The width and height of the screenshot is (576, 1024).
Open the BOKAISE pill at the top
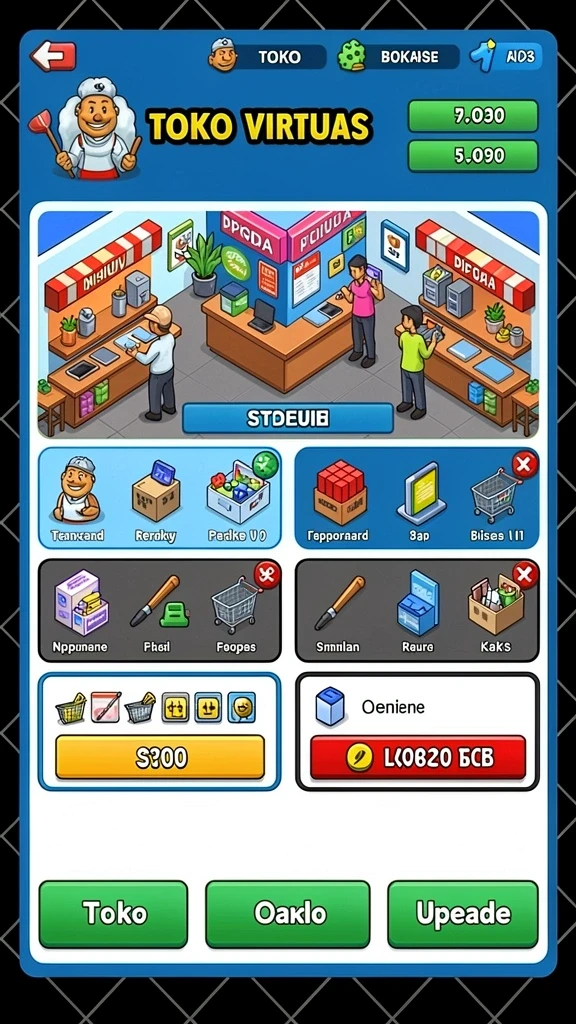tap(398, 56)
